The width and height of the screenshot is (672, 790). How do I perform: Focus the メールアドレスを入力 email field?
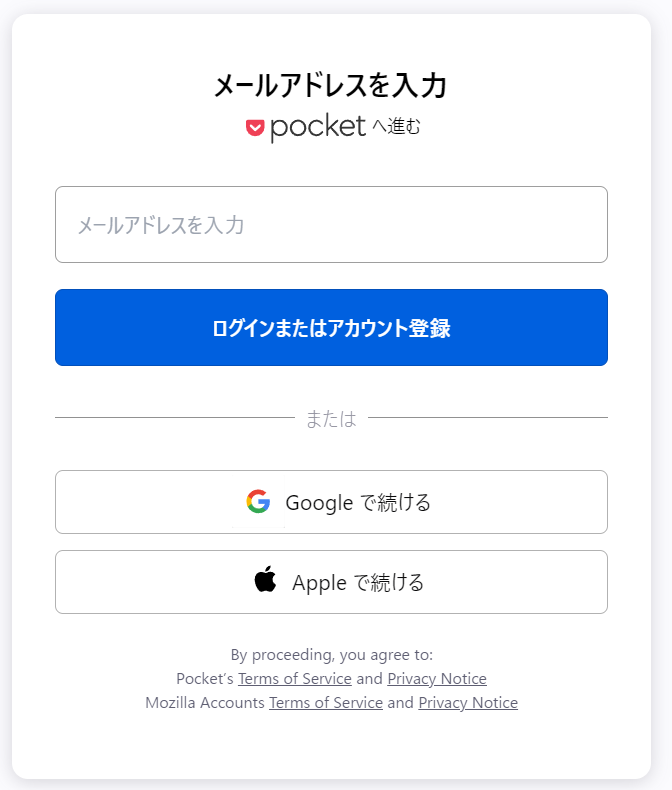coord(331,225)
